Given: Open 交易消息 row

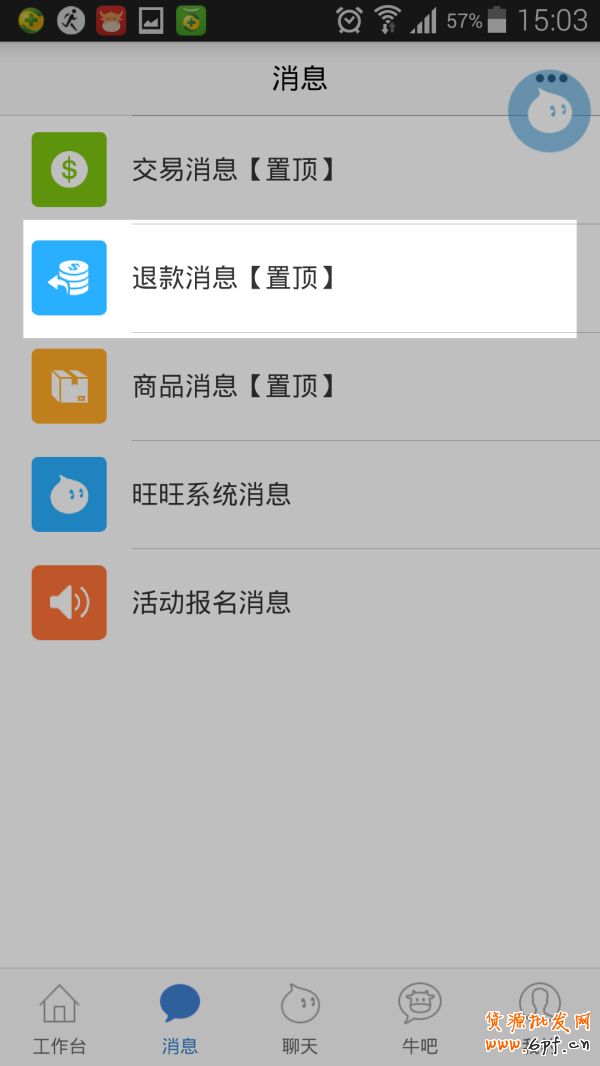Looking at the screenshot, I should pos(300,170).
